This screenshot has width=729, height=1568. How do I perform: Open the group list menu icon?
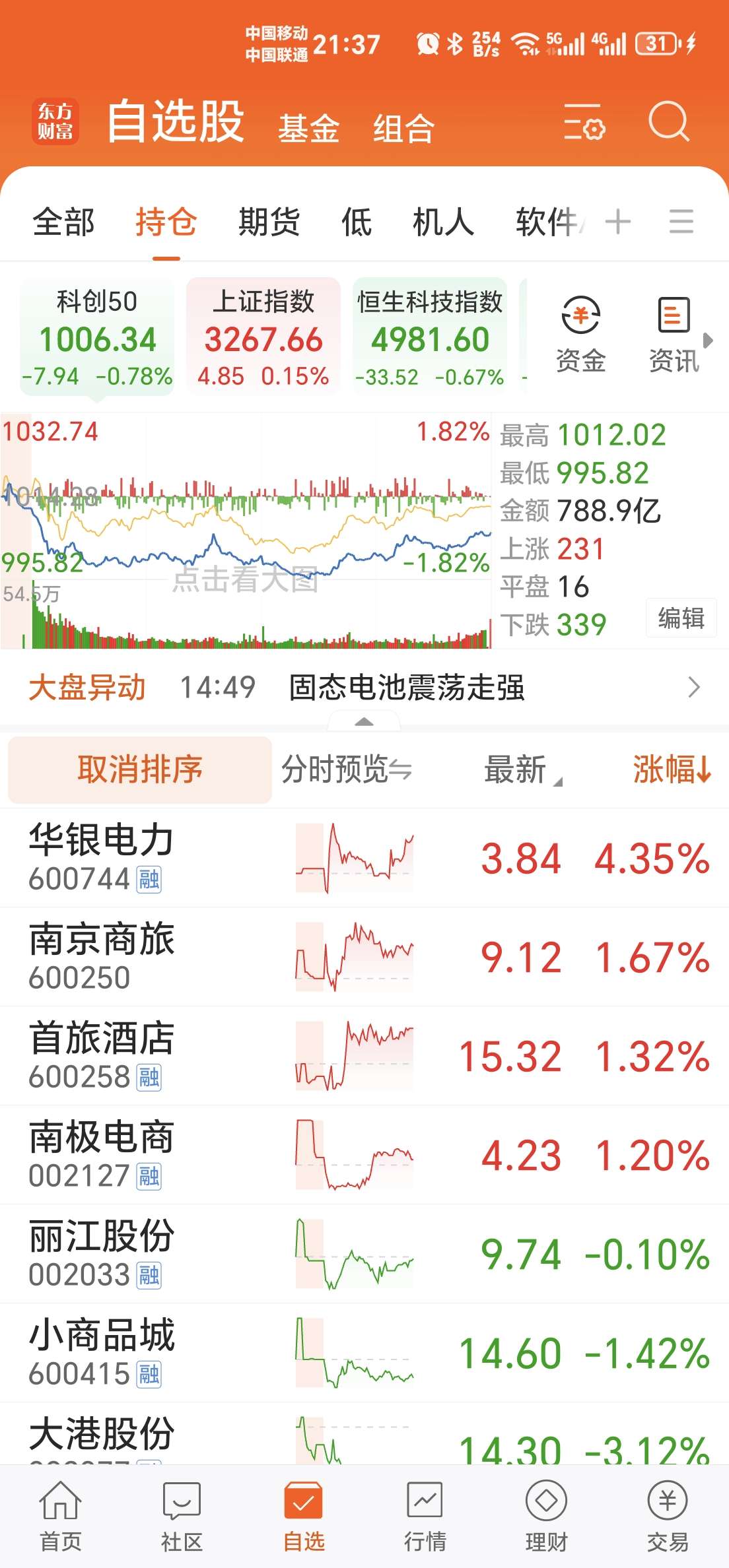[681, 221]
